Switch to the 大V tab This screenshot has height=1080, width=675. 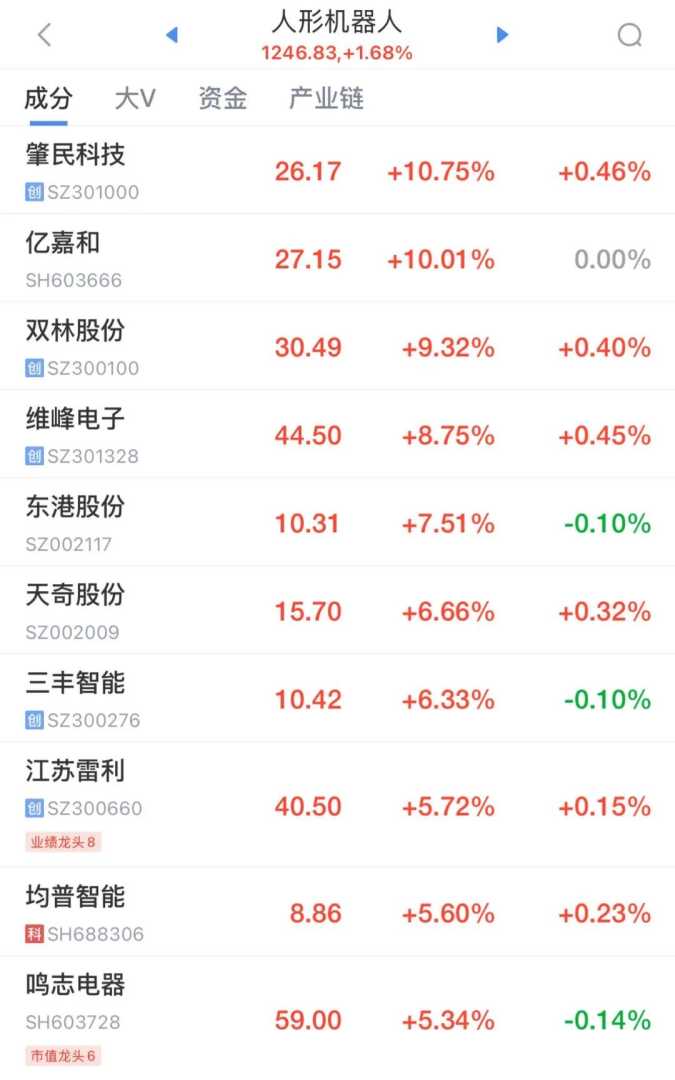(x=135, y=99)
